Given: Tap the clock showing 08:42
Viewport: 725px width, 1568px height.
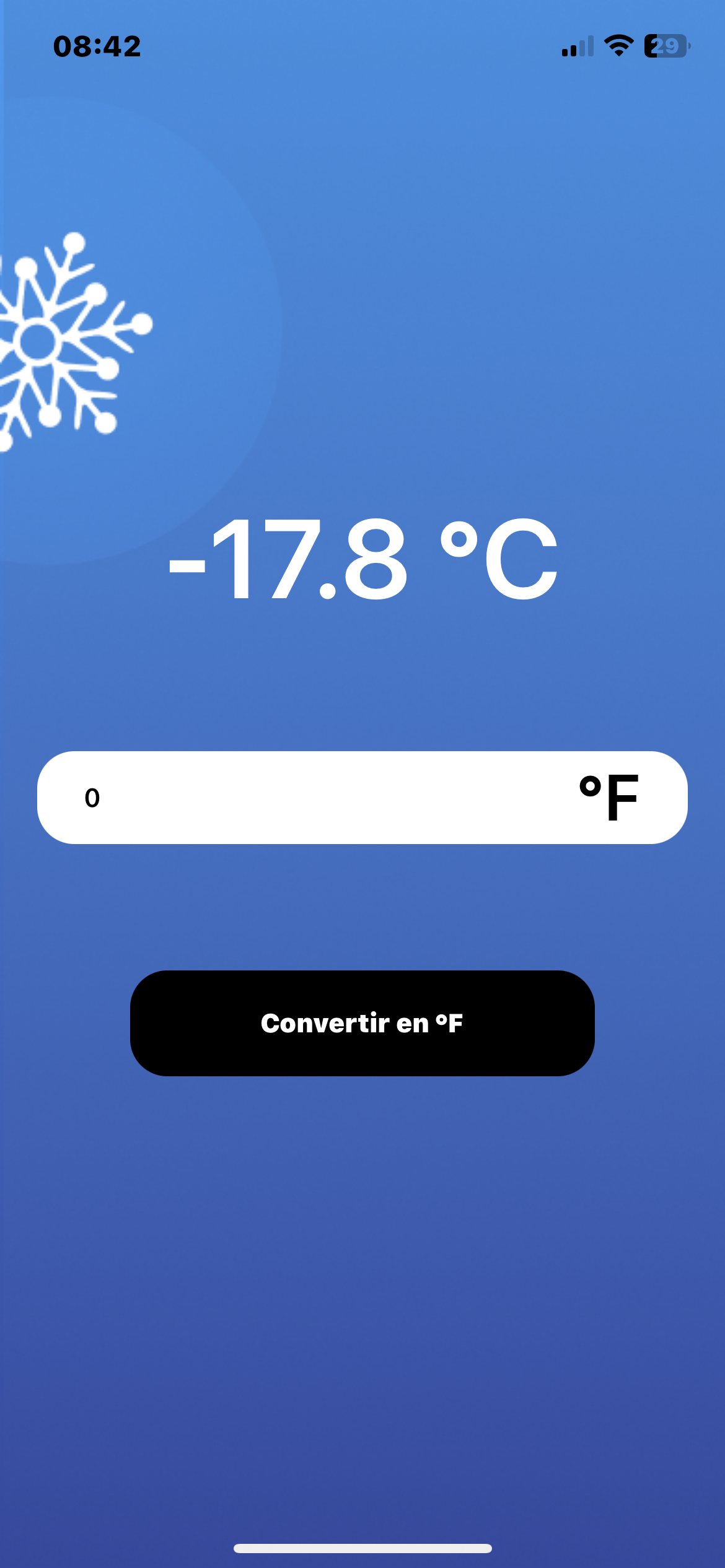Looking at the screenshot, I should (96, 46).
